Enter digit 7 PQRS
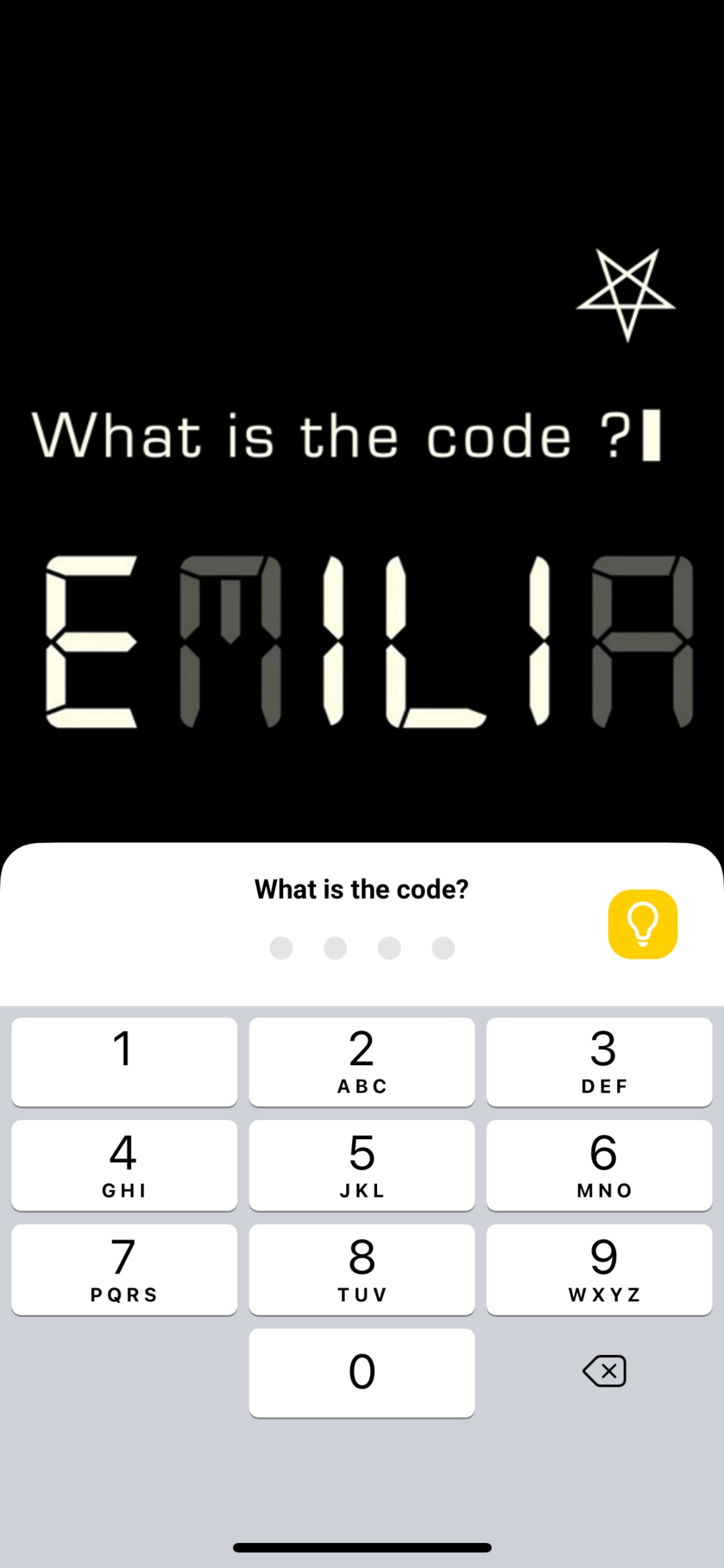The width and height of the screenshot is (724, 1568). click(124, 1270)
